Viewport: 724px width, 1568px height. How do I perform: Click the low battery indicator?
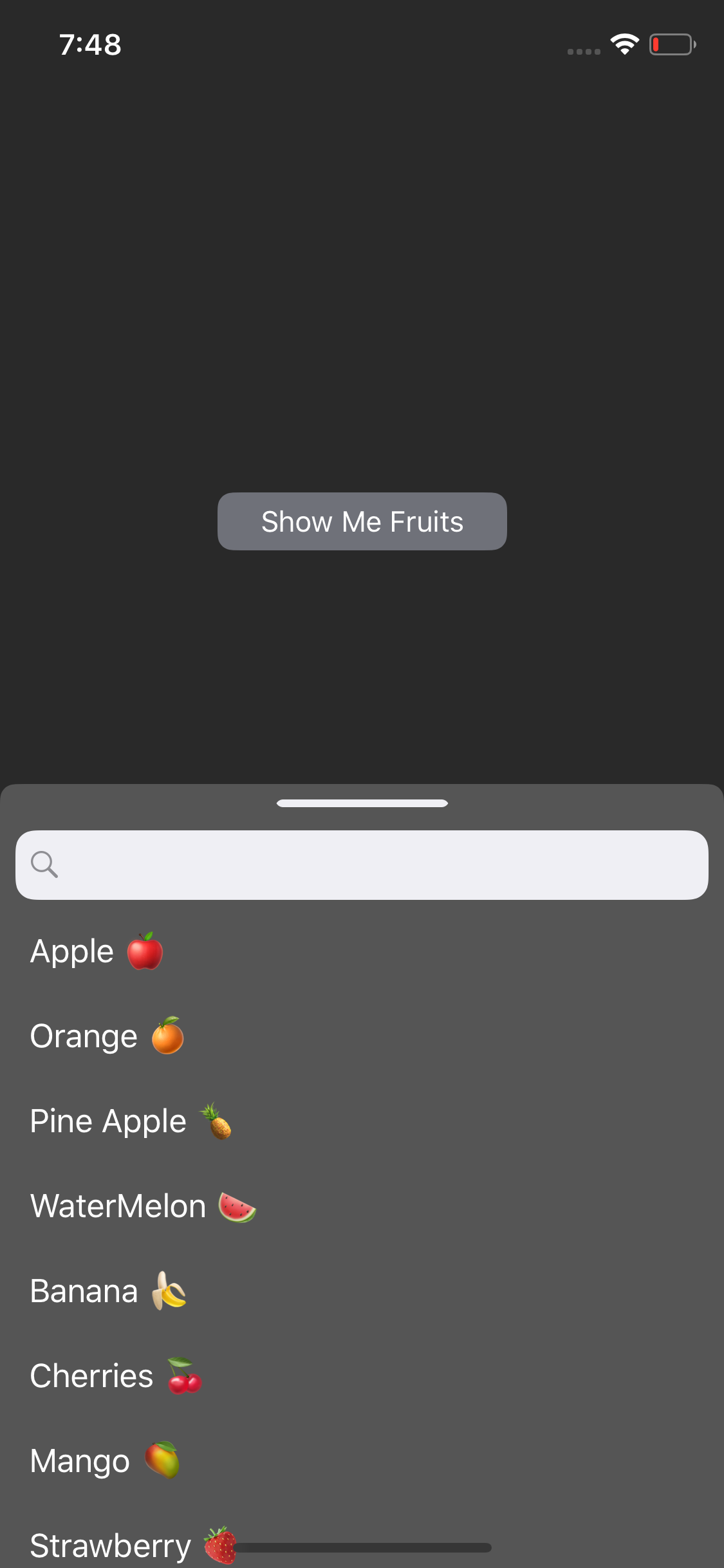click(x=672, y=44)
